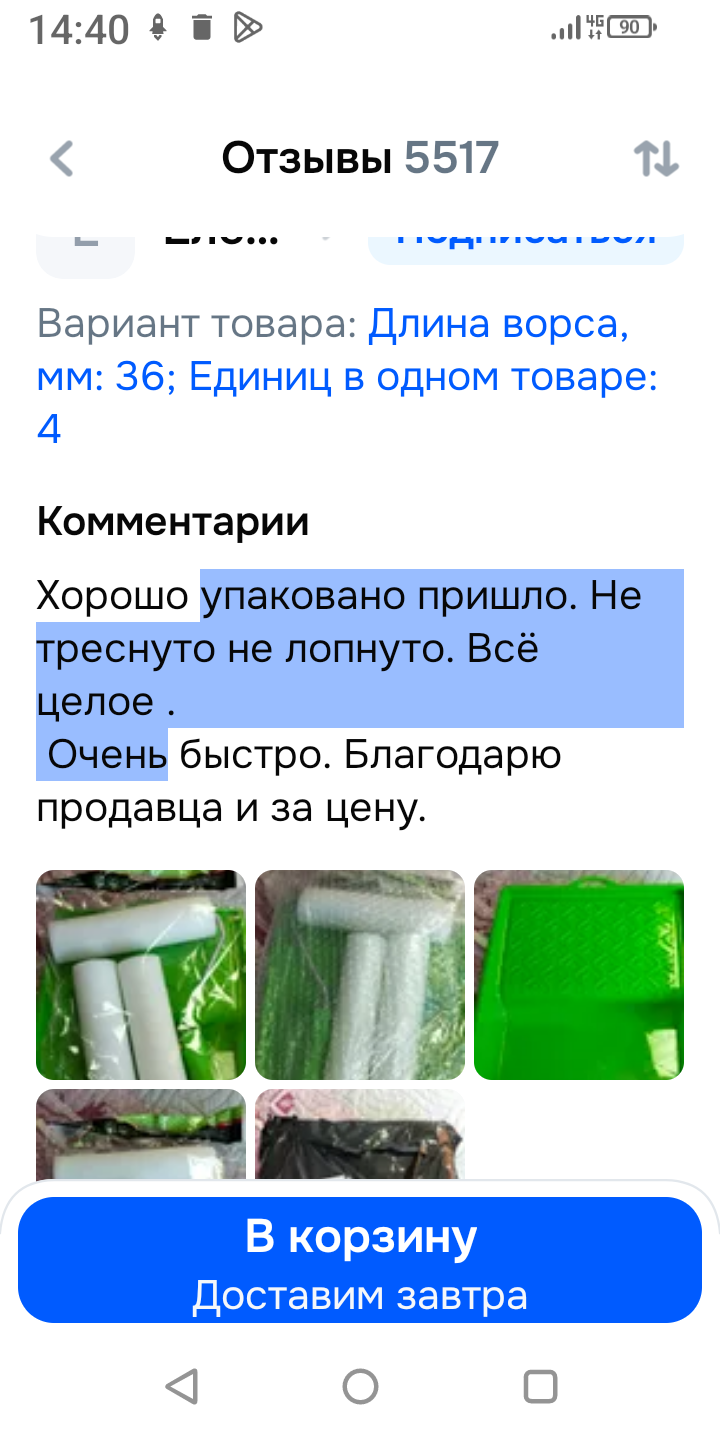Add item with the В корзину button

[x=360, y=1259]
